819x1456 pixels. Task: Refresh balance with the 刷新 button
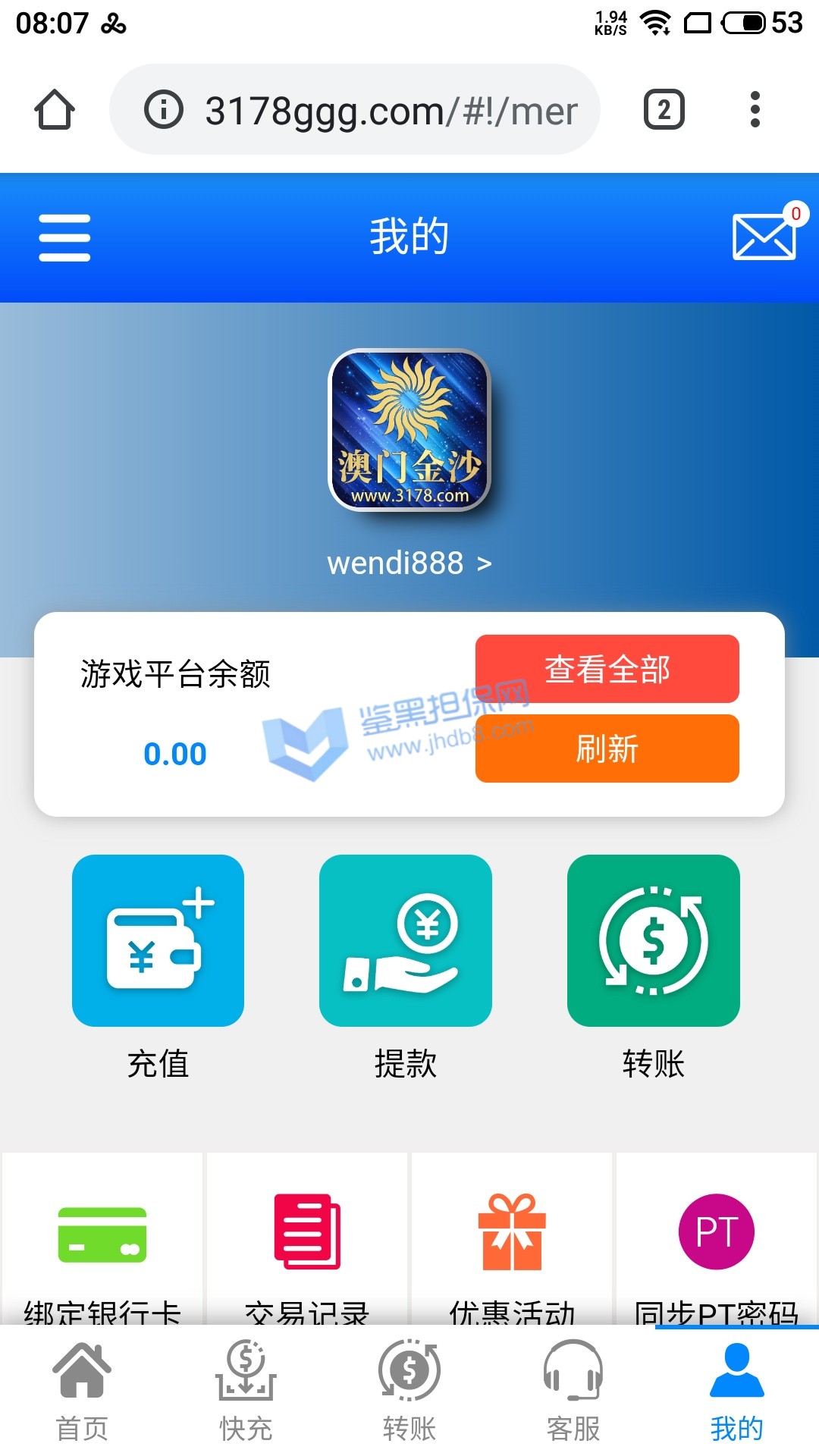coord(607,748)
